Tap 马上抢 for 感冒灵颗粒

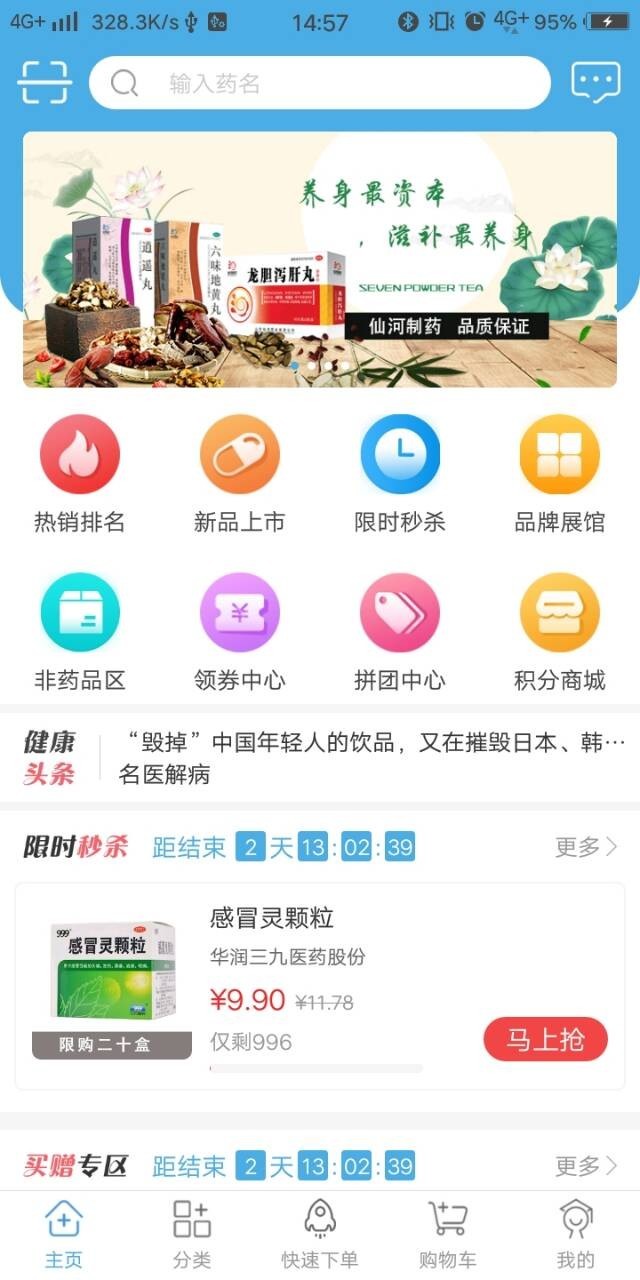coord(546,1039)
